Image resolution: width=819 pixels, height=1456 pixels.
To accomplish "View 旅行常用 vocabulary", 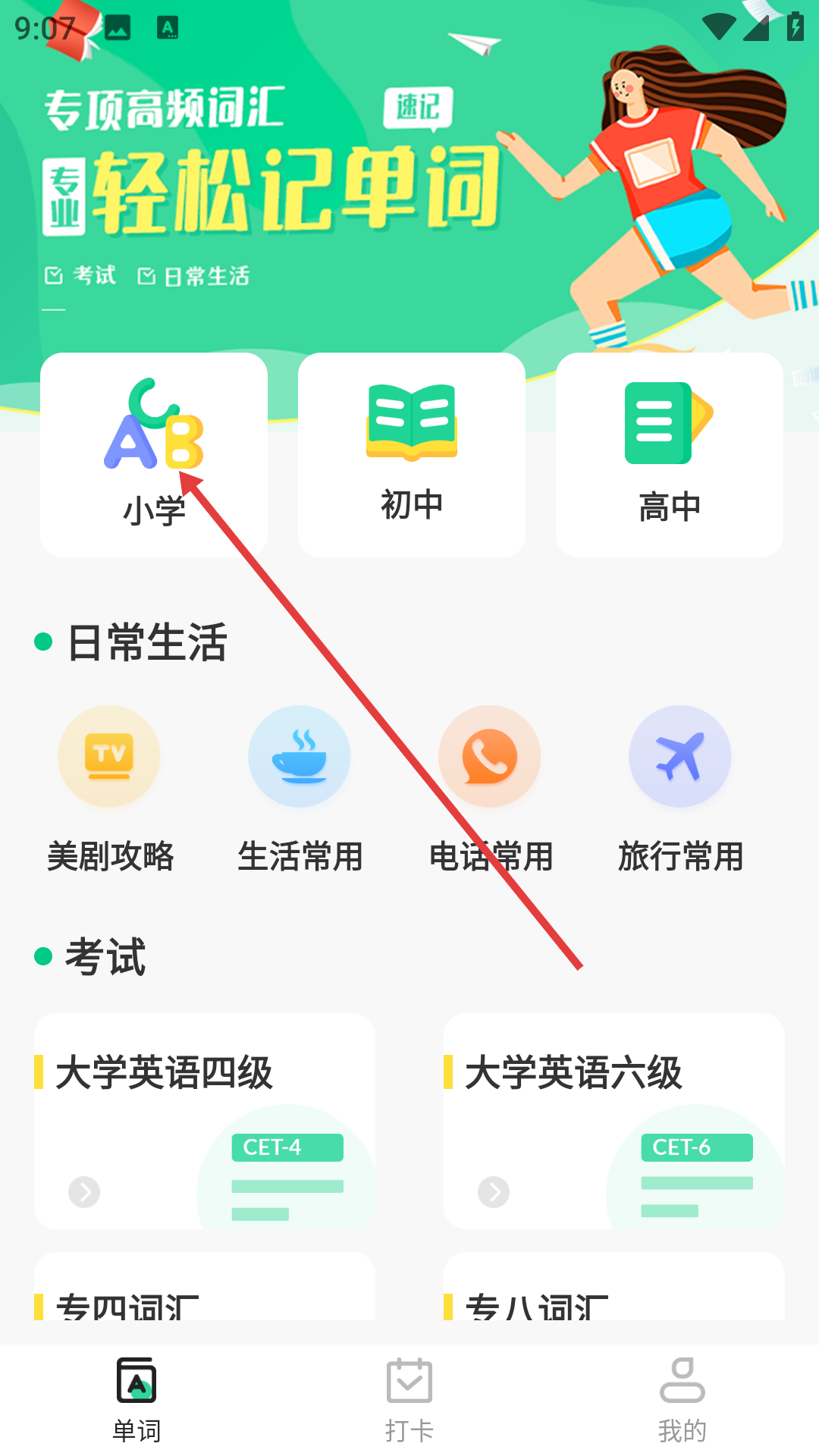I will 680,789.
